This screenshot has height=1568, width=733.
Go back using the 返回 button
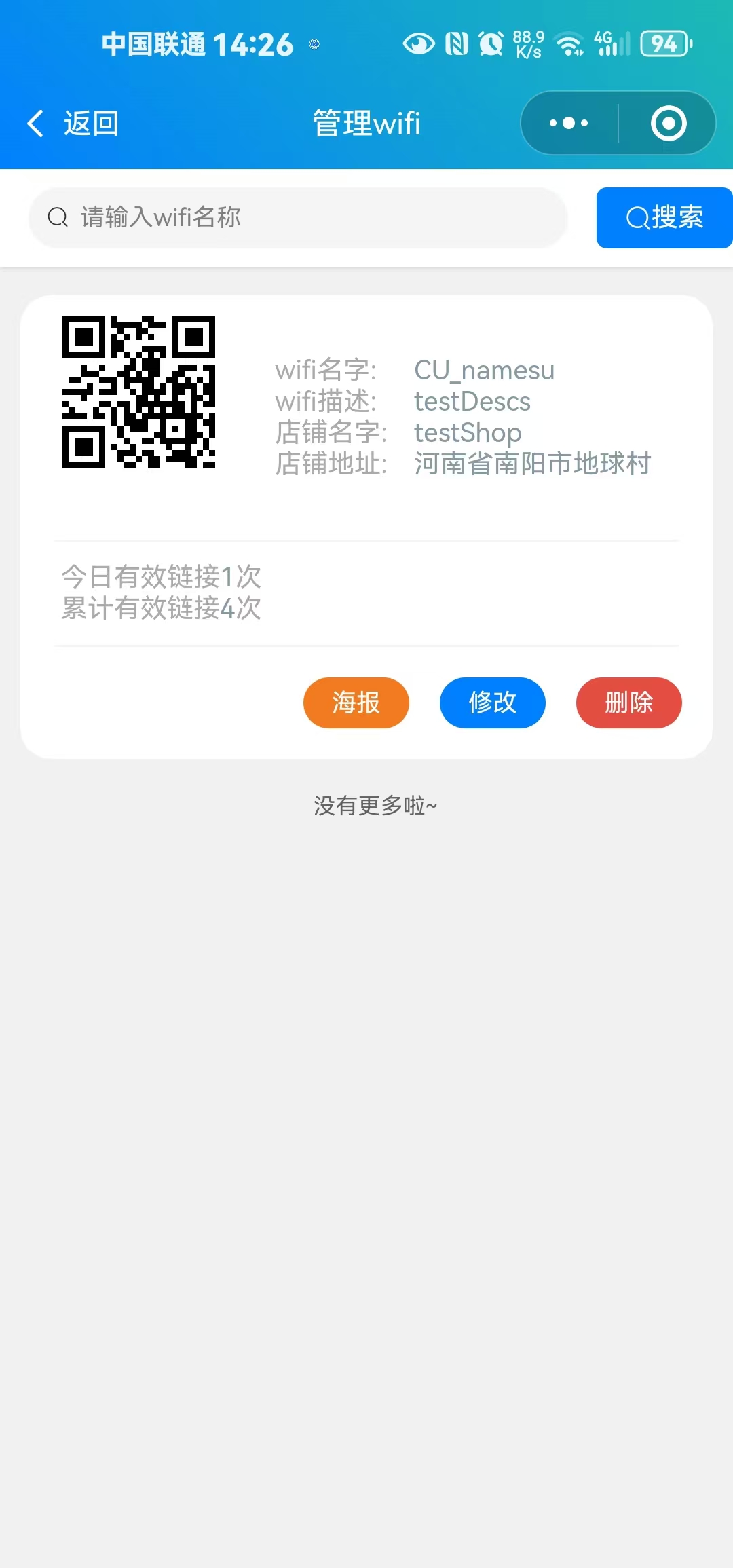point(73,124)
